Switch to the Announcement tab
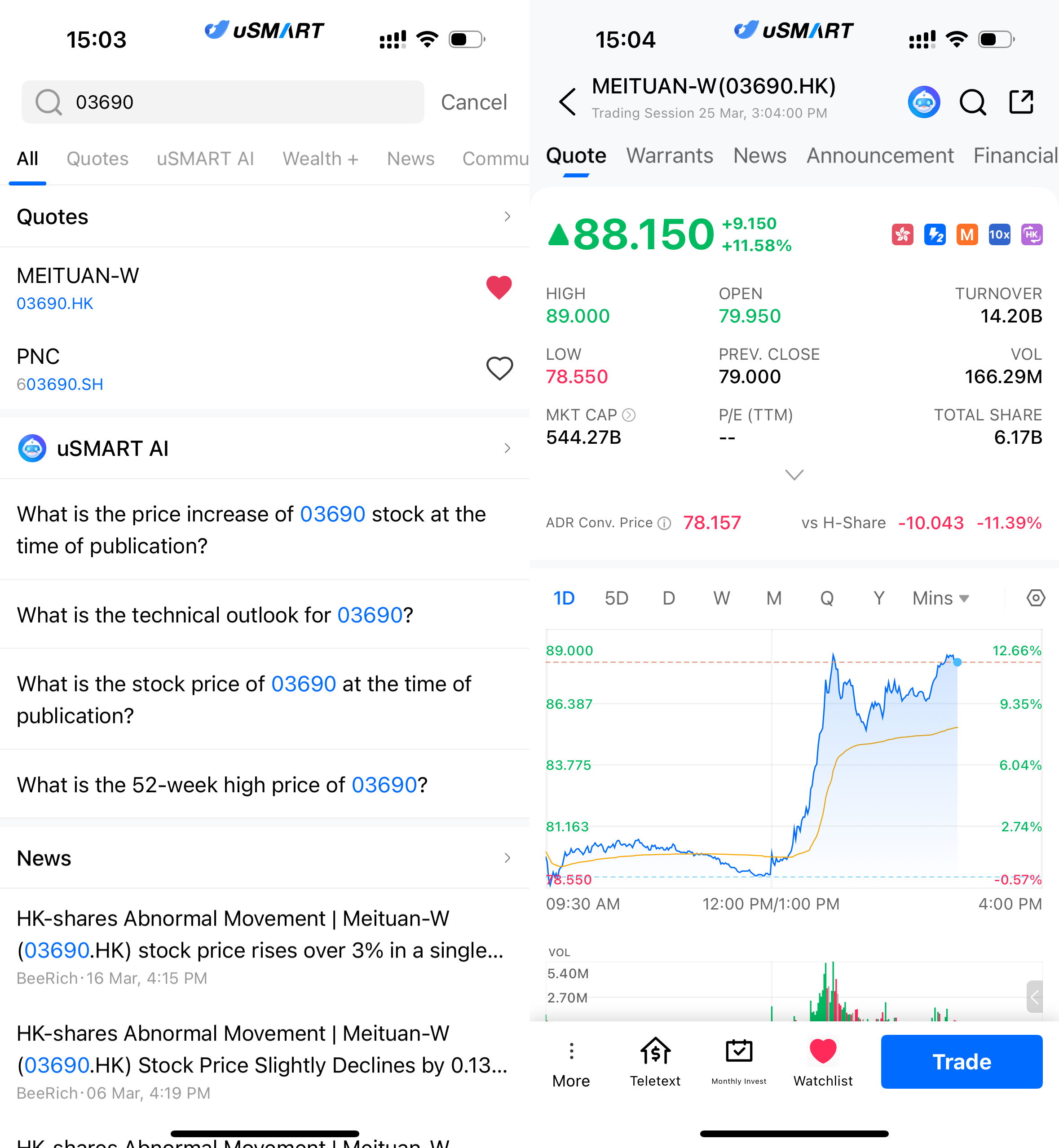The width and height of the screenshot is (1059, 1148). tap(880, 156)
